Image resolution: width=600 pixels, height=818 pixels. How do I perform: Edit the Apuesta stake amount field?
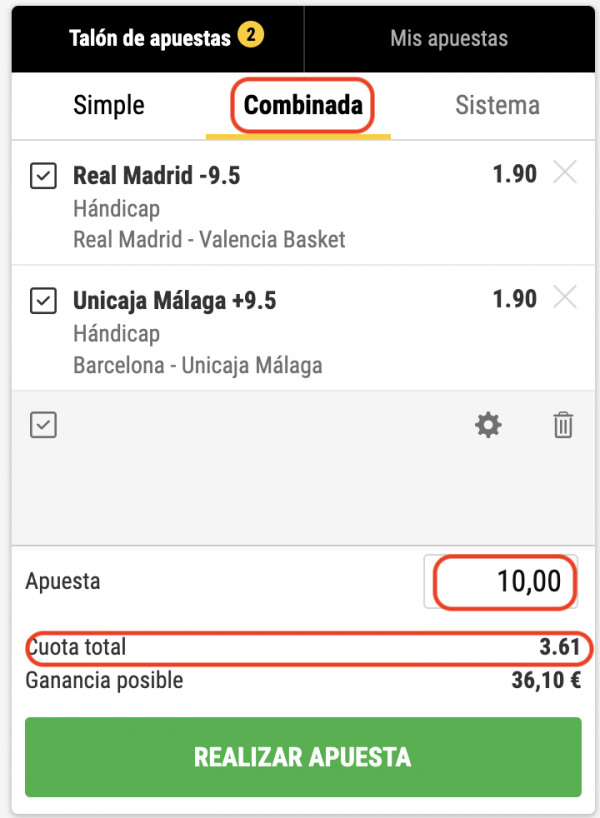(x=504, y=581)
